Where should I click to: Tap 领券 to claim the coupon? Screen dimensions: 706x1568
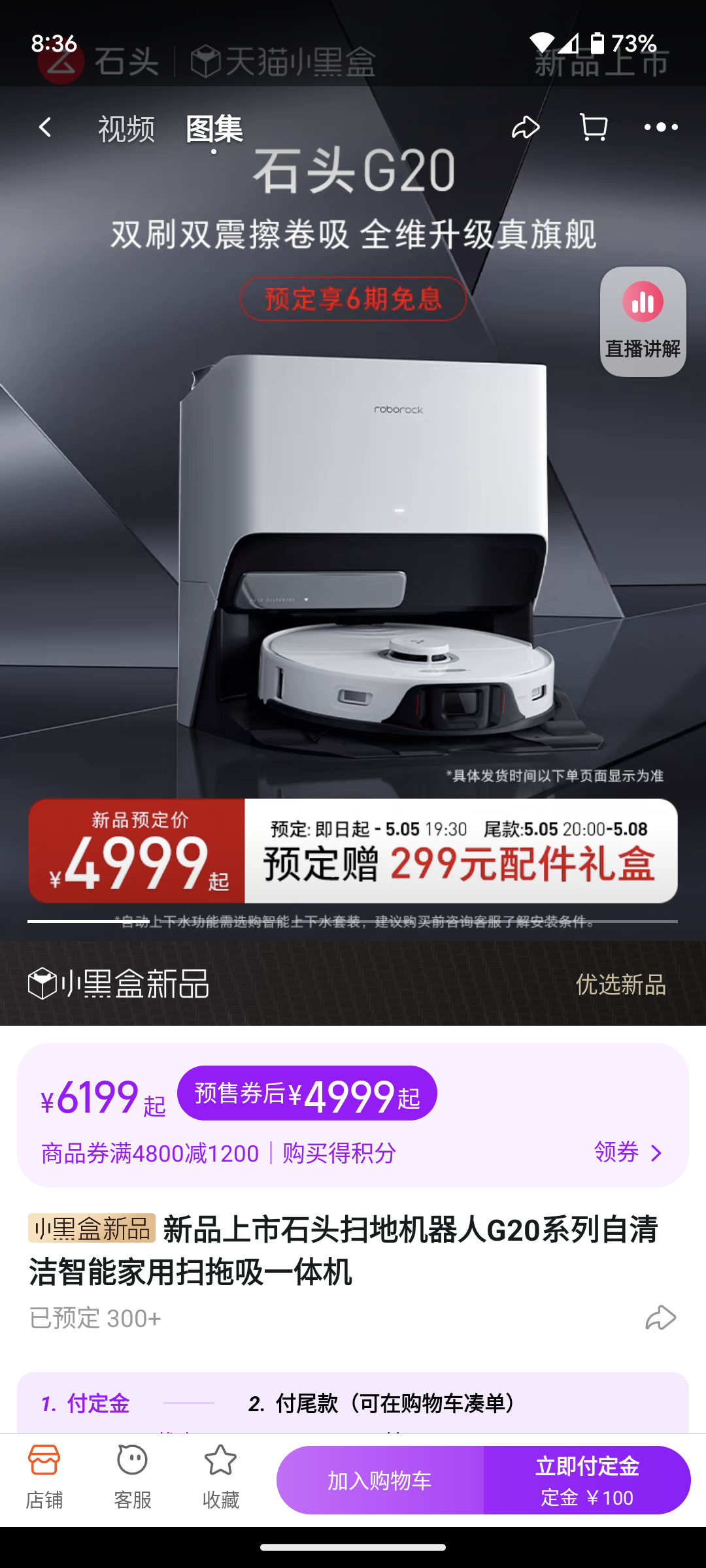point(628,1152)
